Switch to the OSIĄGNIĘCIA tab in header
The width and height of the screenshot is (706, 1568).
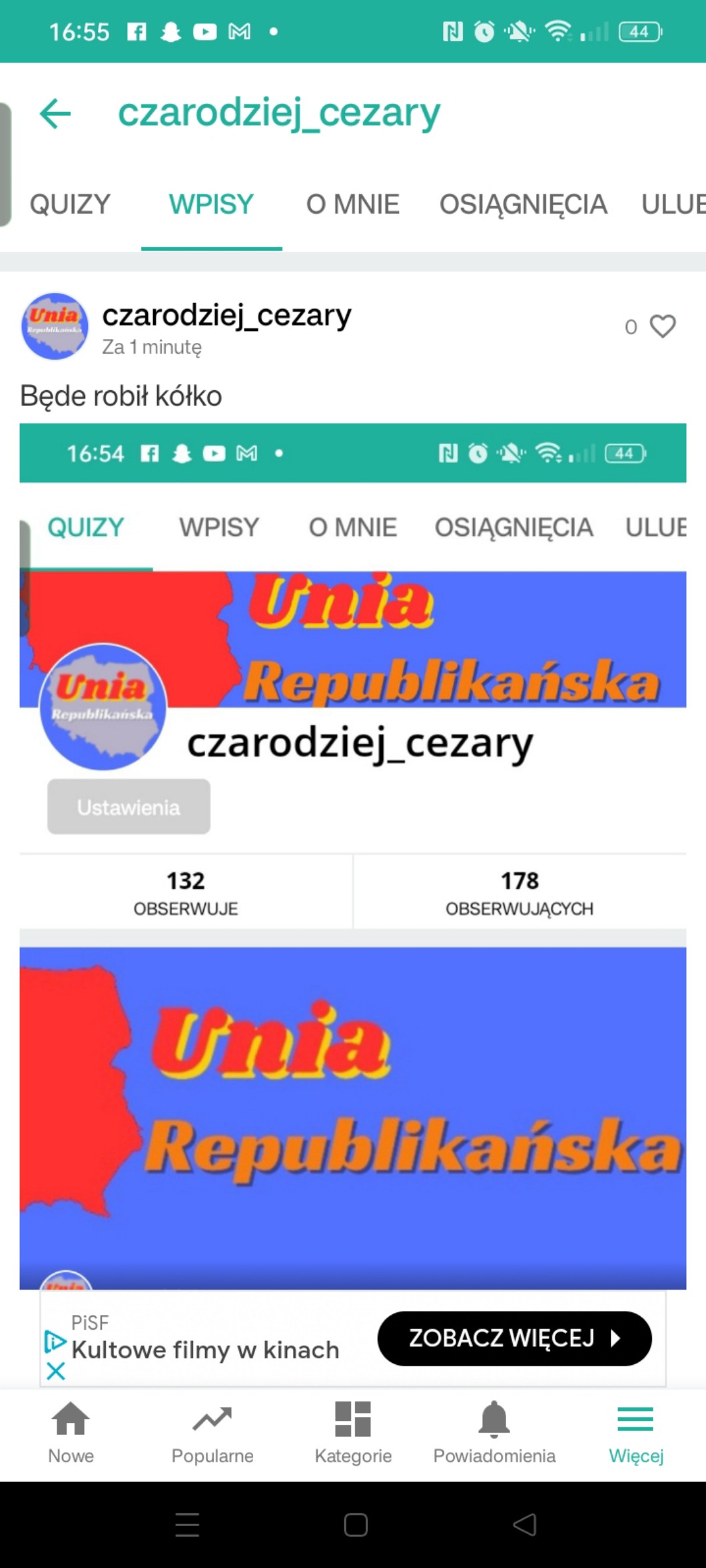[x=523, y=204]
